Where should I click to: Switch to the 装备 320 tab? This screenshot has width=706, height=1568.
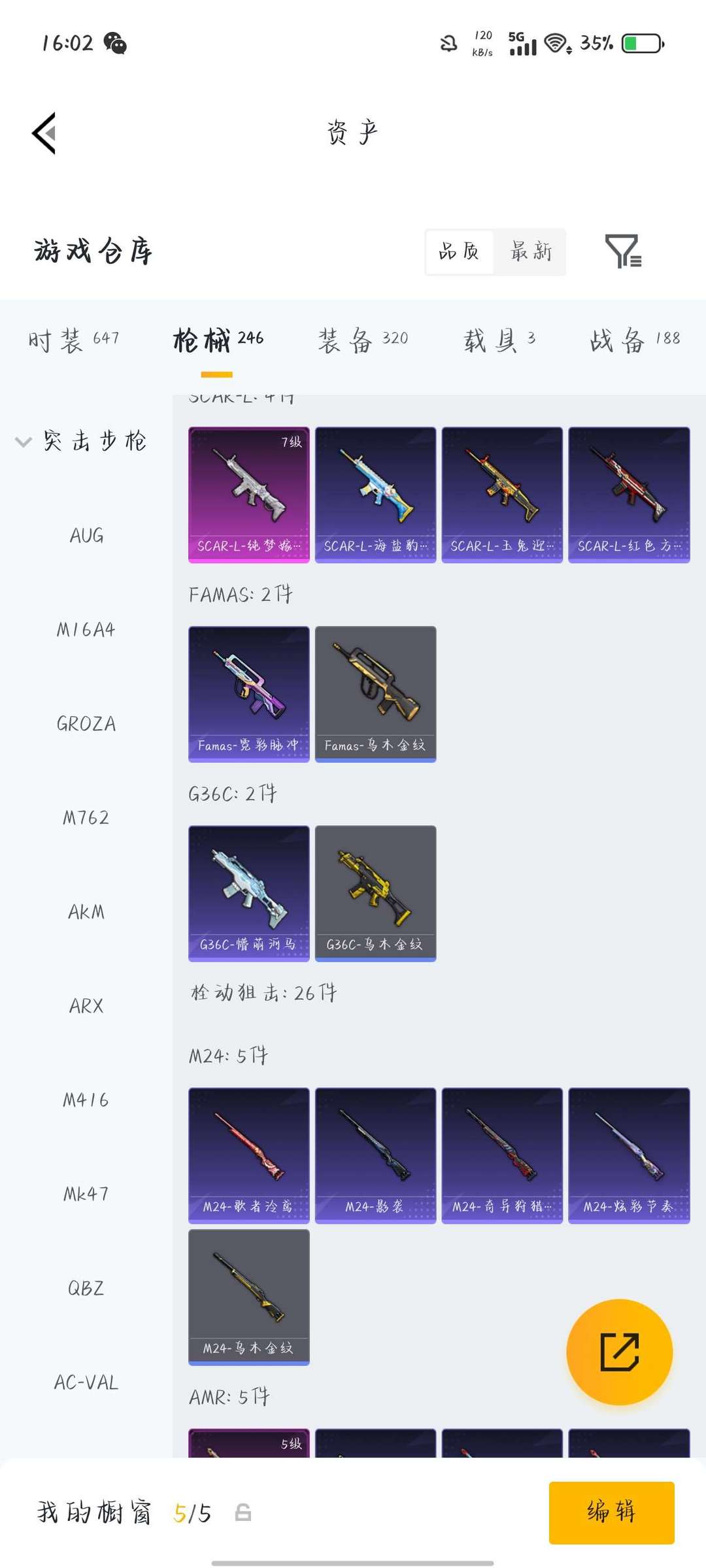(x=363, y=340)
